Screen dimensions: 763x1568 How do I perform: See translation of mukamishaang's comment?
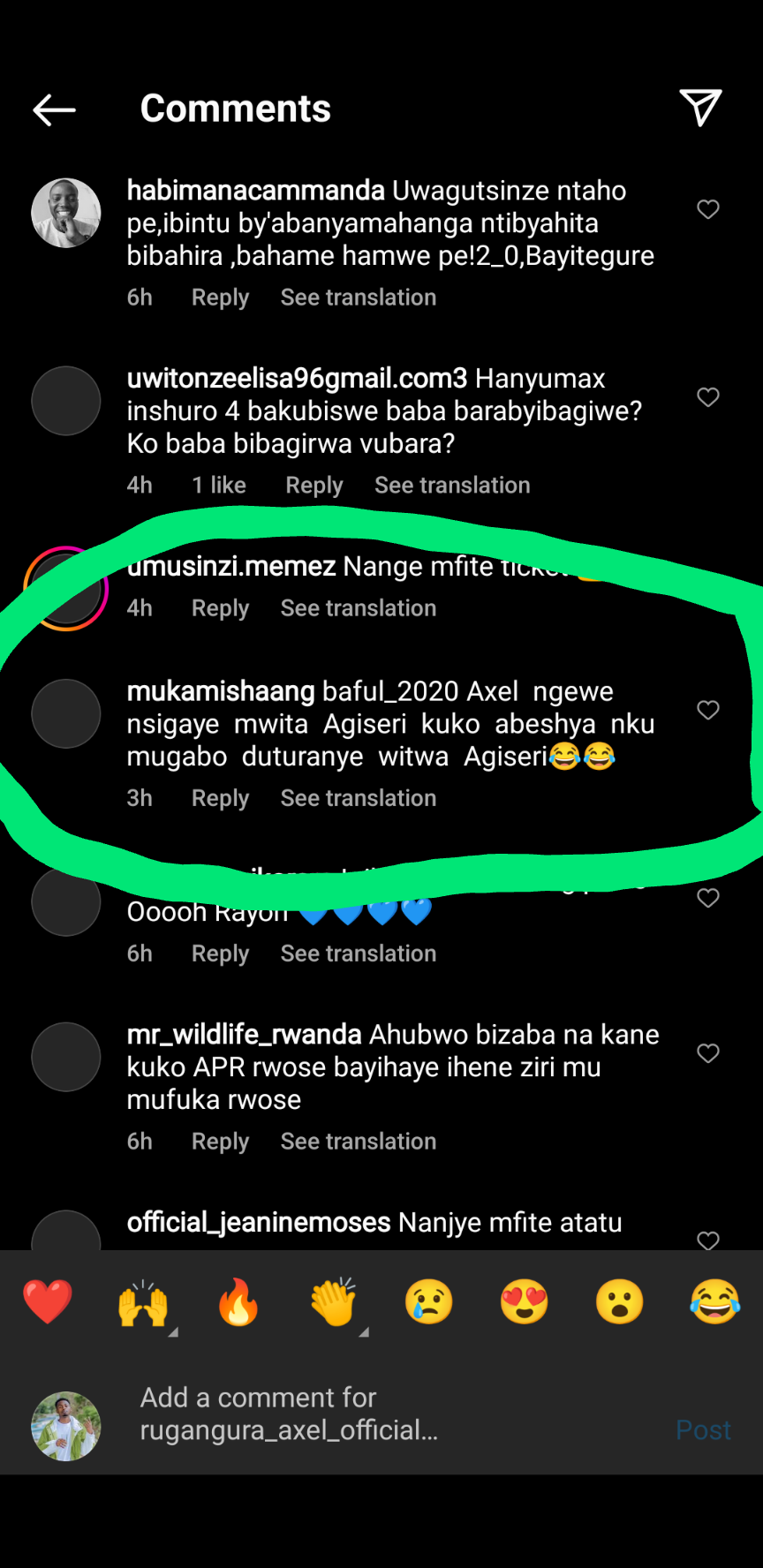(358, 798)
